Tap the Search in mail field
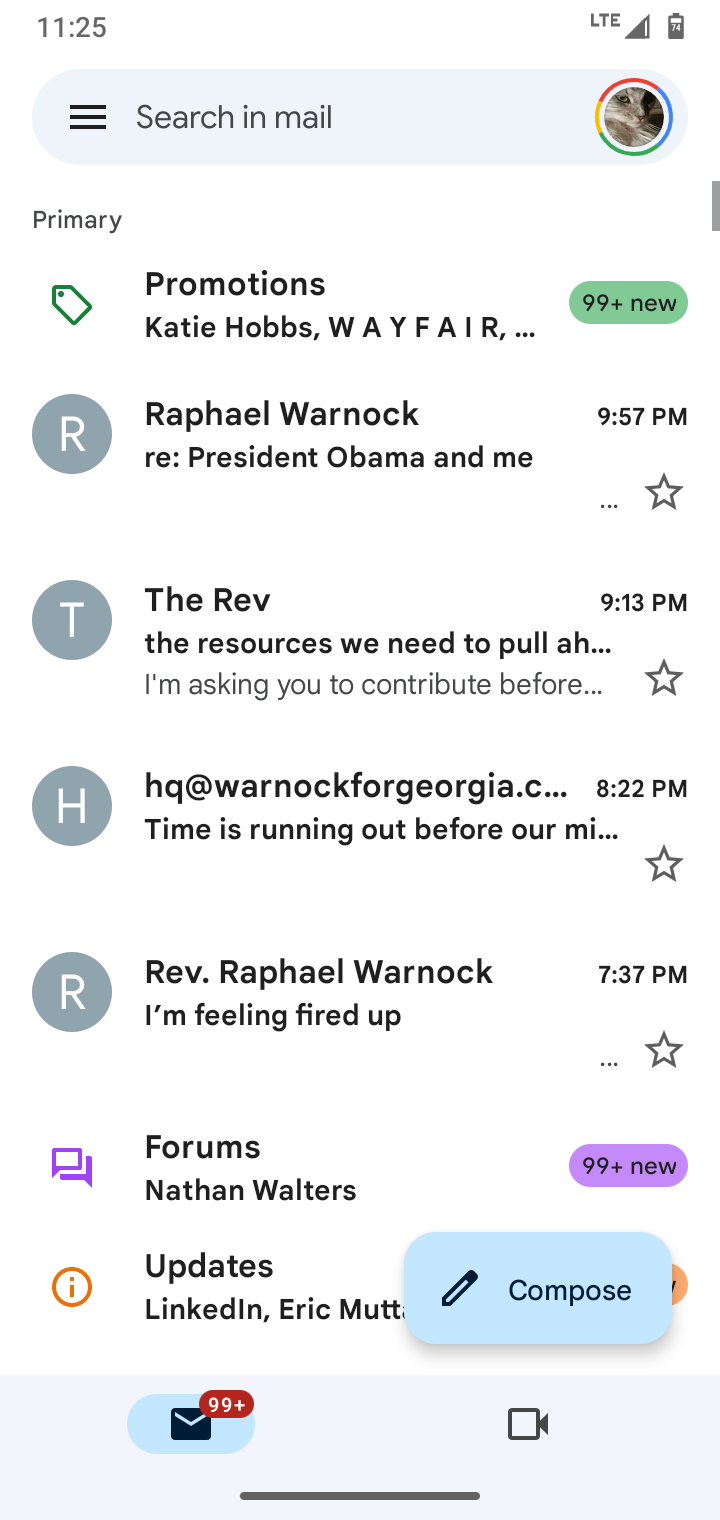Viewport: 720px width, 1520px height. point(340,117)
